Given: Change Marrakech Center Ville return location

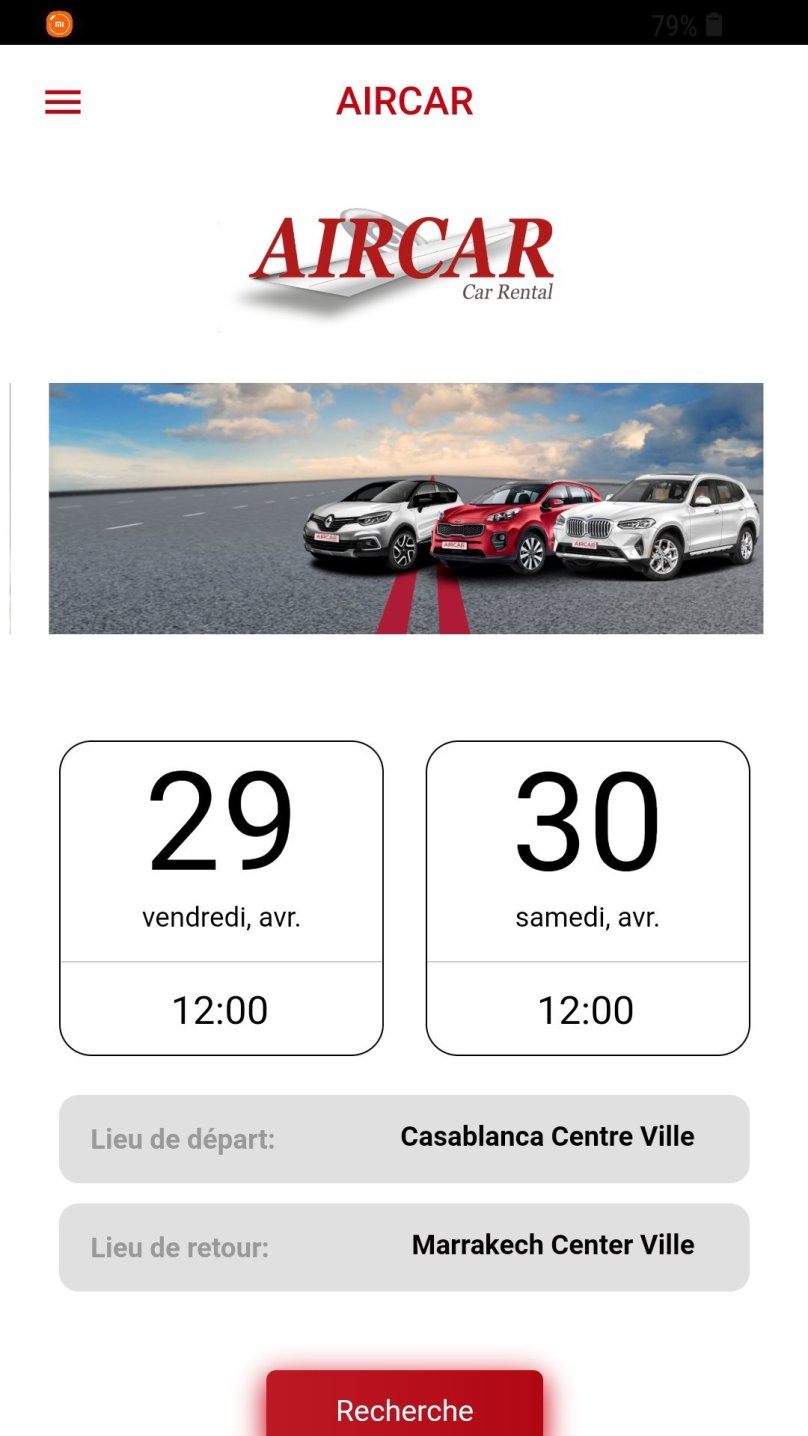Looking at the screenshot, I should (x=552, y=1246).
